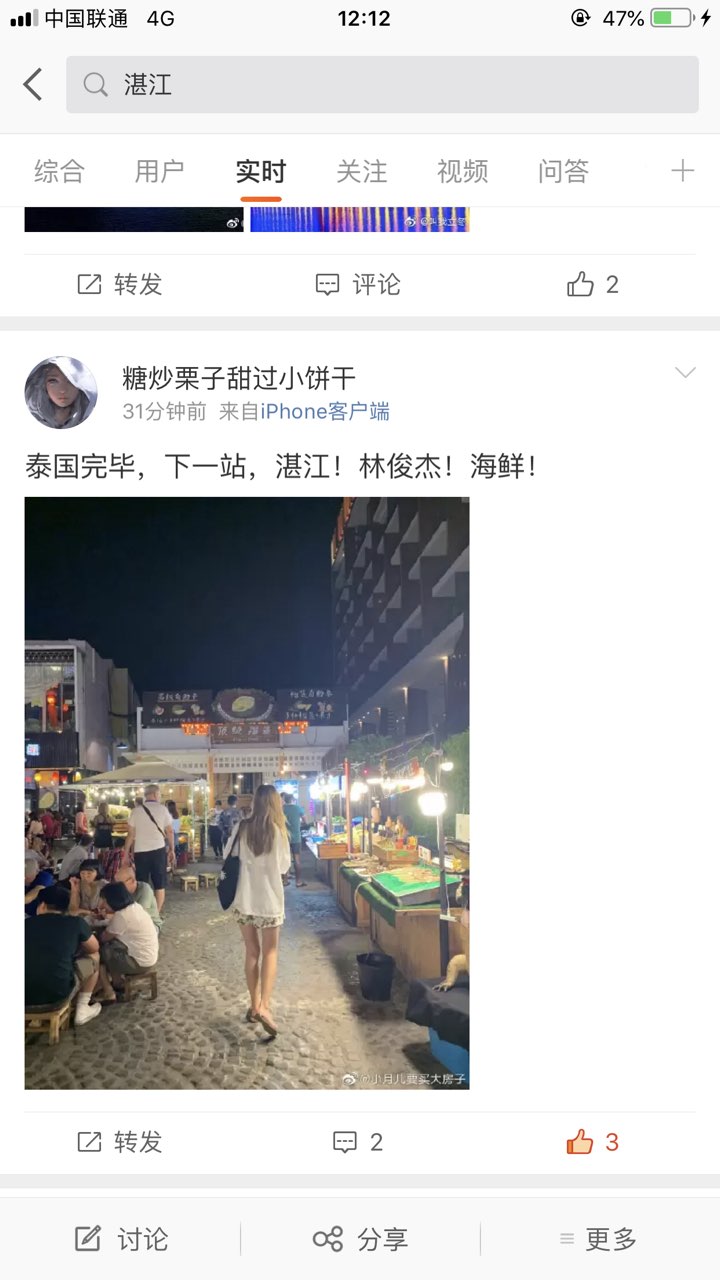This screenshot has height=1280, width=720.
Task: Repost 糖炒栗子甜过小饼干's post via 转发
Action: [120, 1142]
